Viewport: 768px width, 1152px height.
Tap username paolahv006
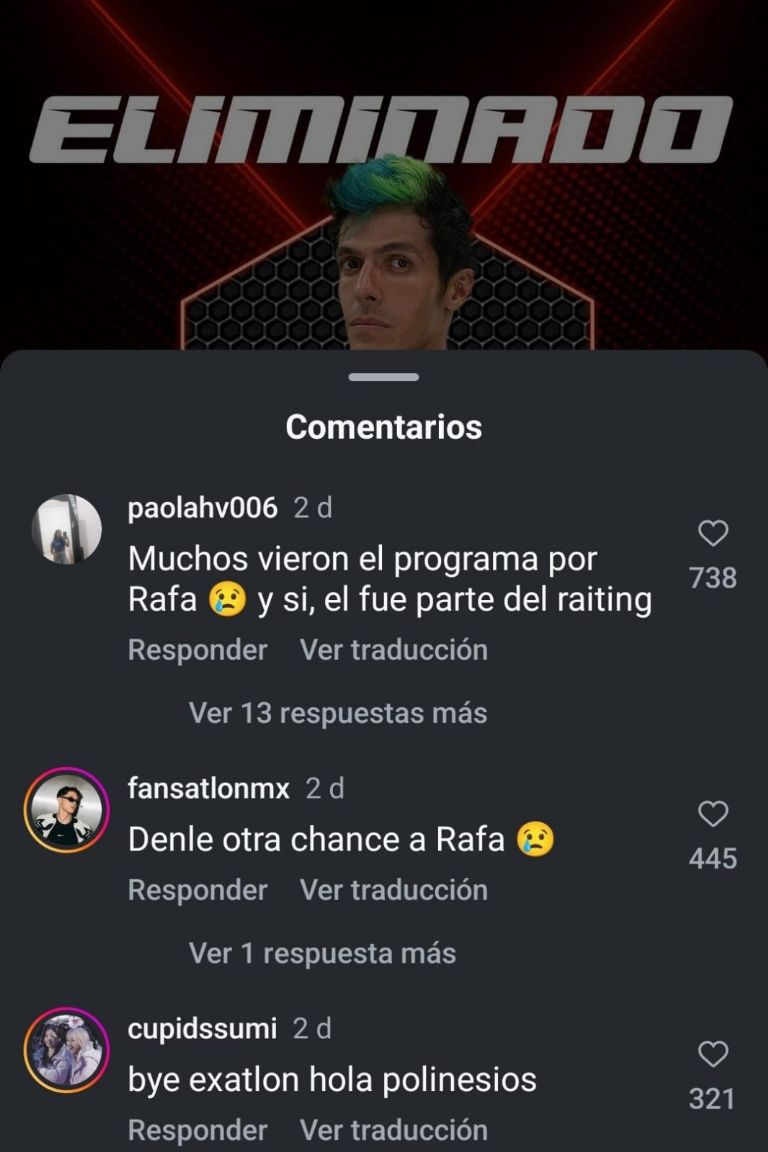(202, 508)
